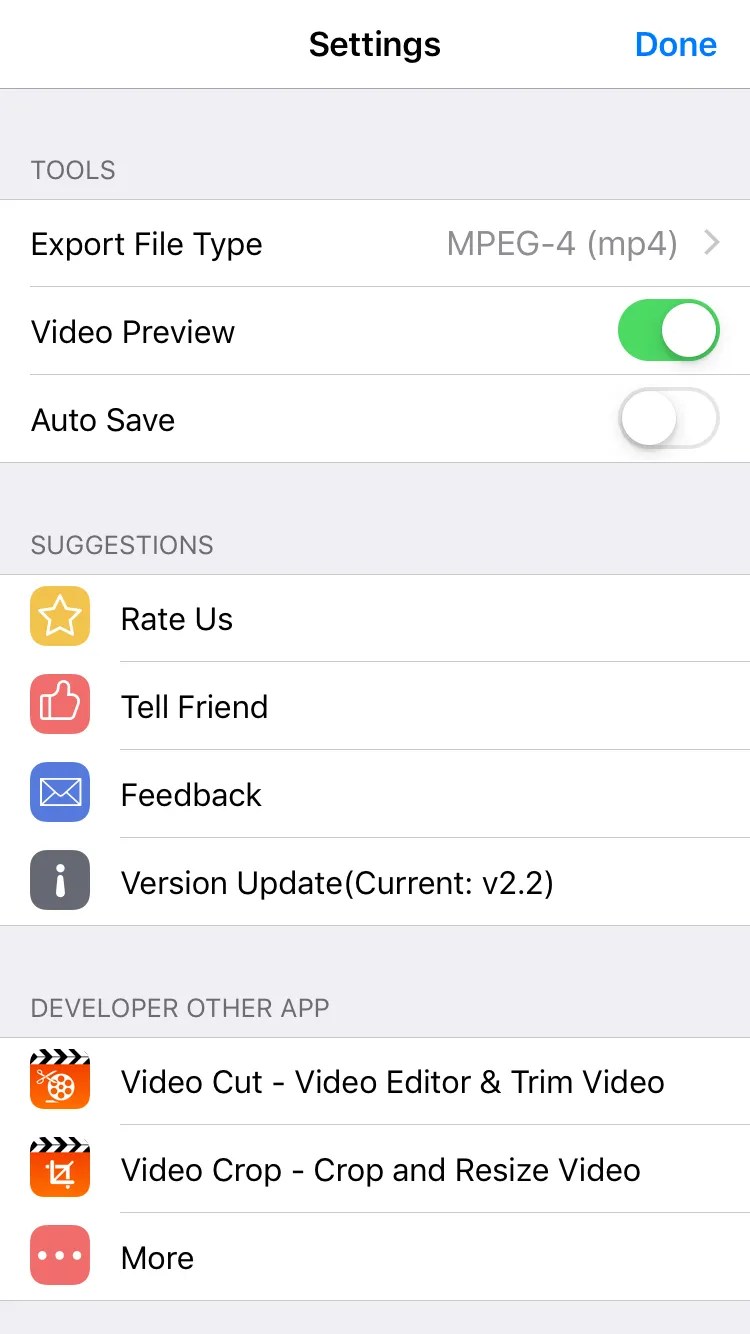This screenshot has width=750, height=1334.
Task: Tap the Feedback envelope icon
Action: (60, 792)
